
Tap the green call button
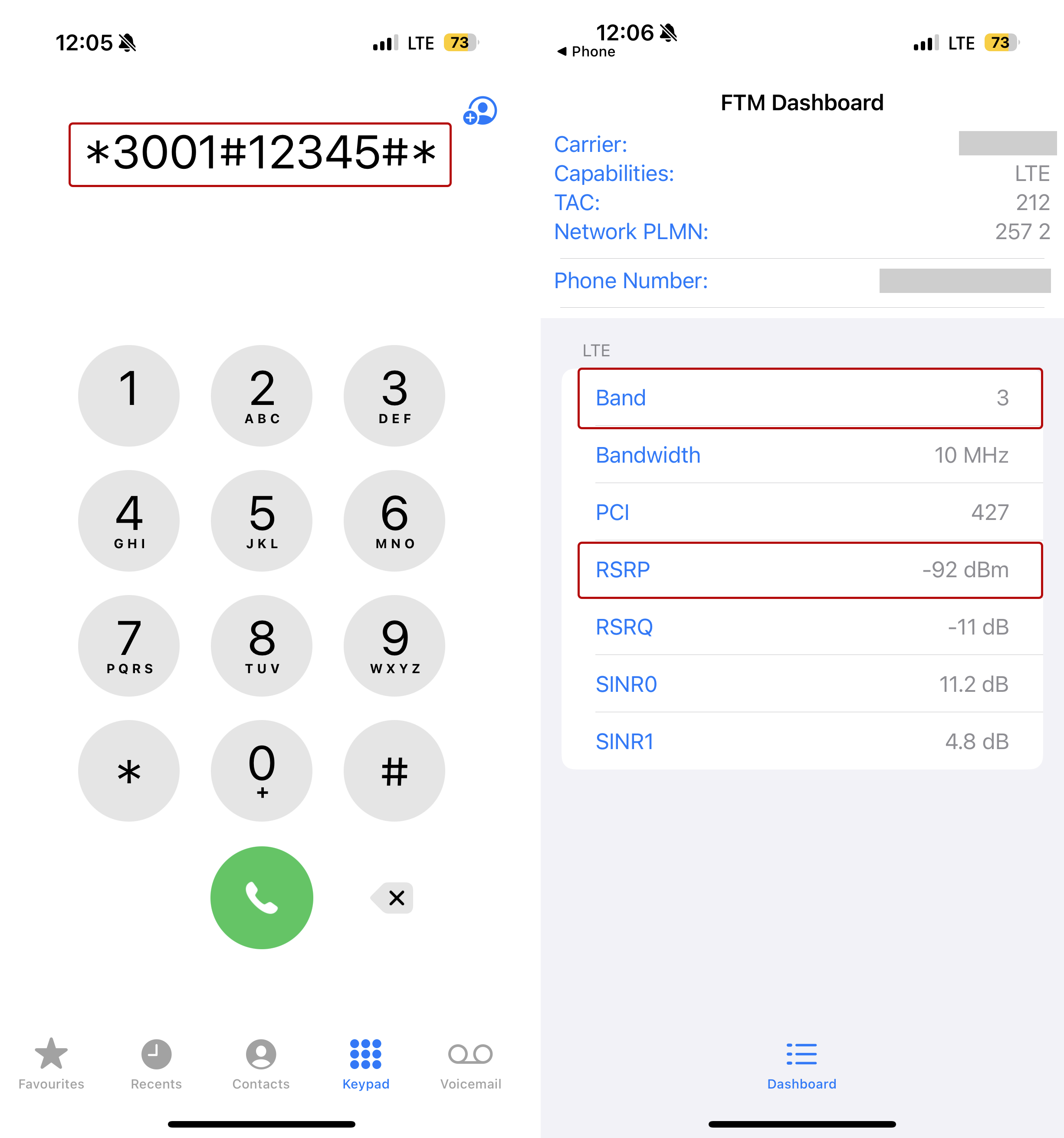(x=262, y=897)
